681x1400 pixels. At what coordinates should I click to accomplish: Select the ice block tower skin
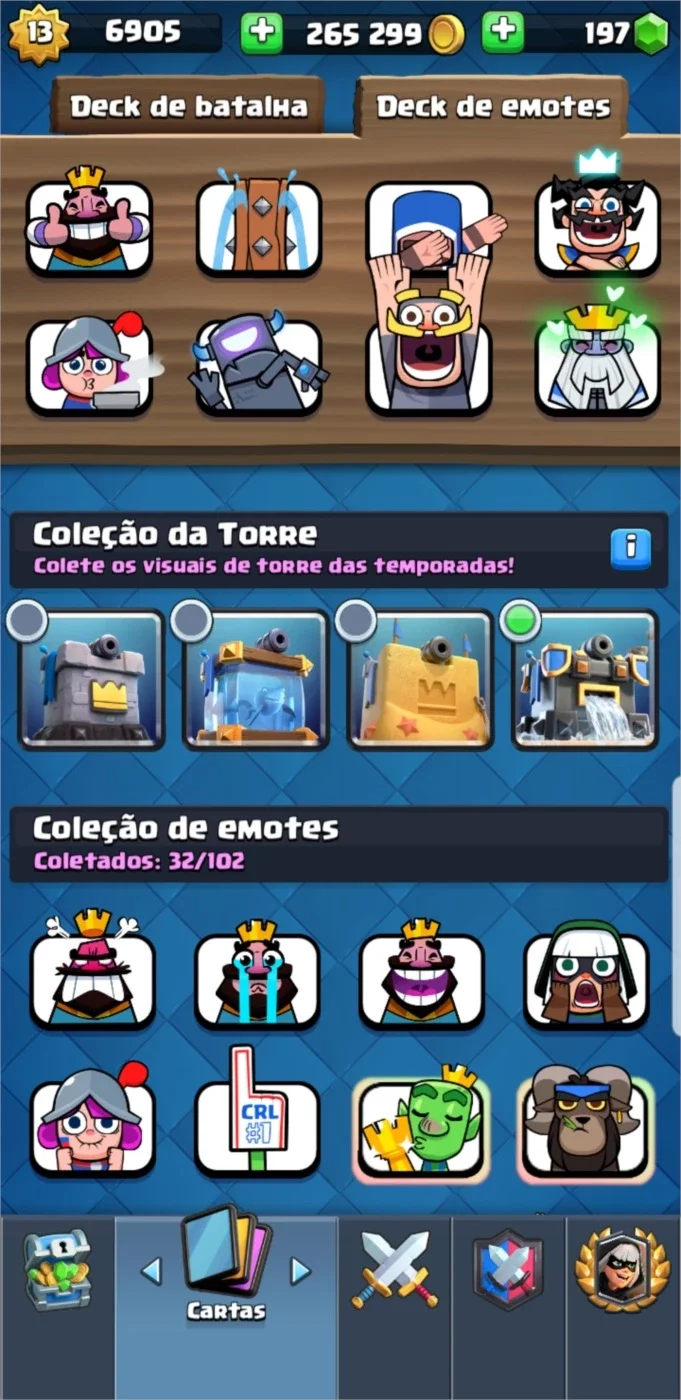point(256,680)
